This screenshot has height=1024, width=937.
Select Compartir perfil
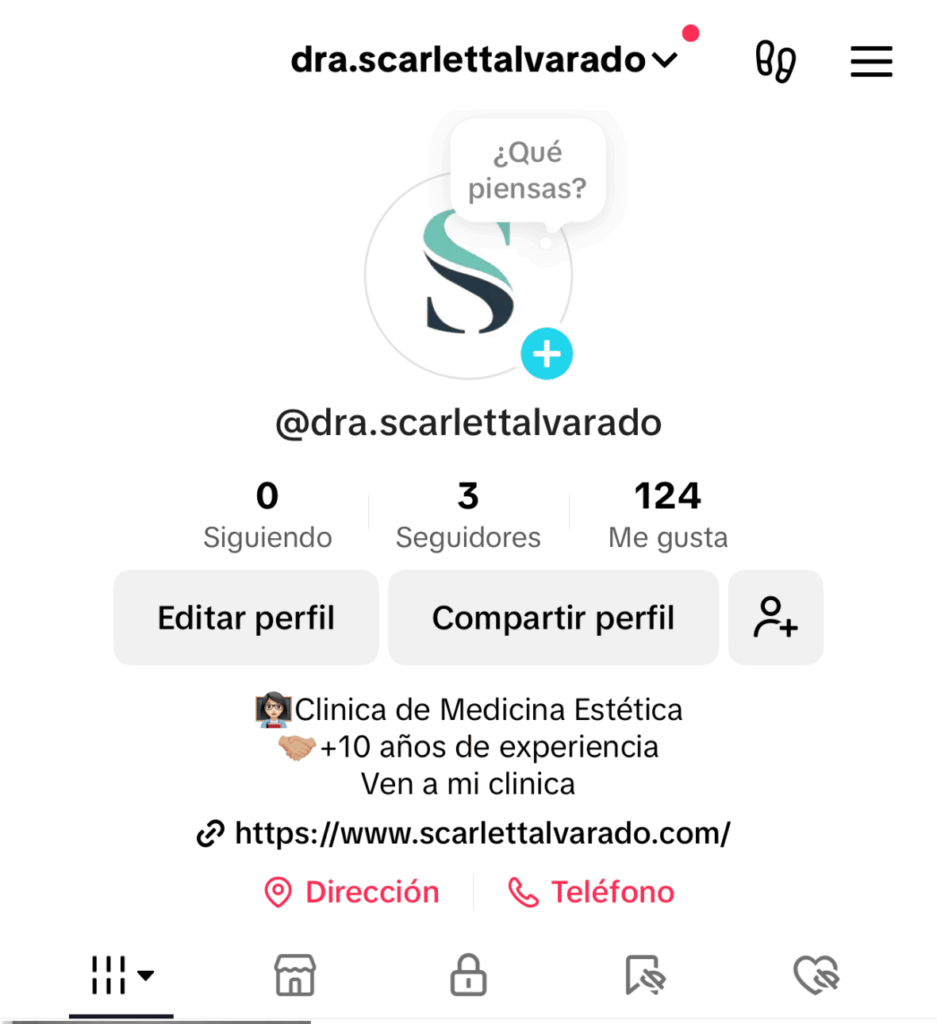[553, 618]
